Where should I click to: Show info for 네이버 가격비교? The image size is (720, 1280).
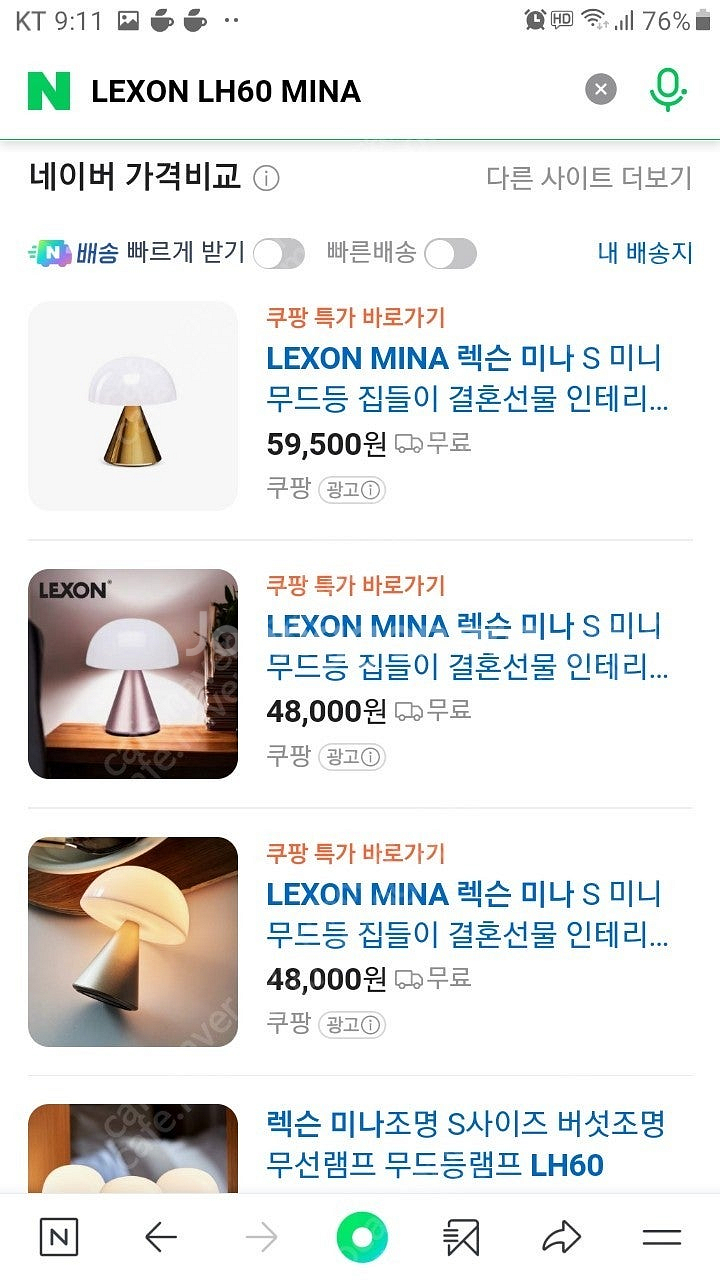tap(266, 179)
